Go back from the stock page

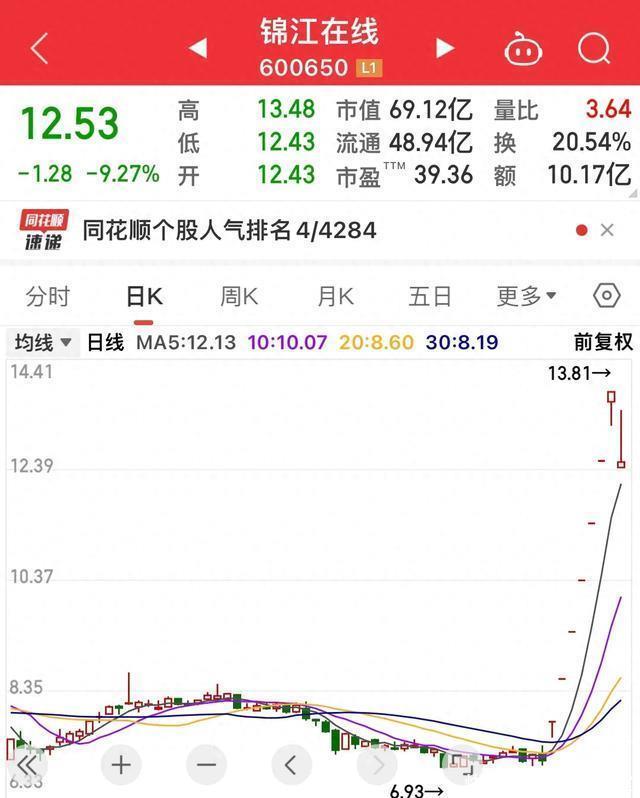click(x=39, y=48)
